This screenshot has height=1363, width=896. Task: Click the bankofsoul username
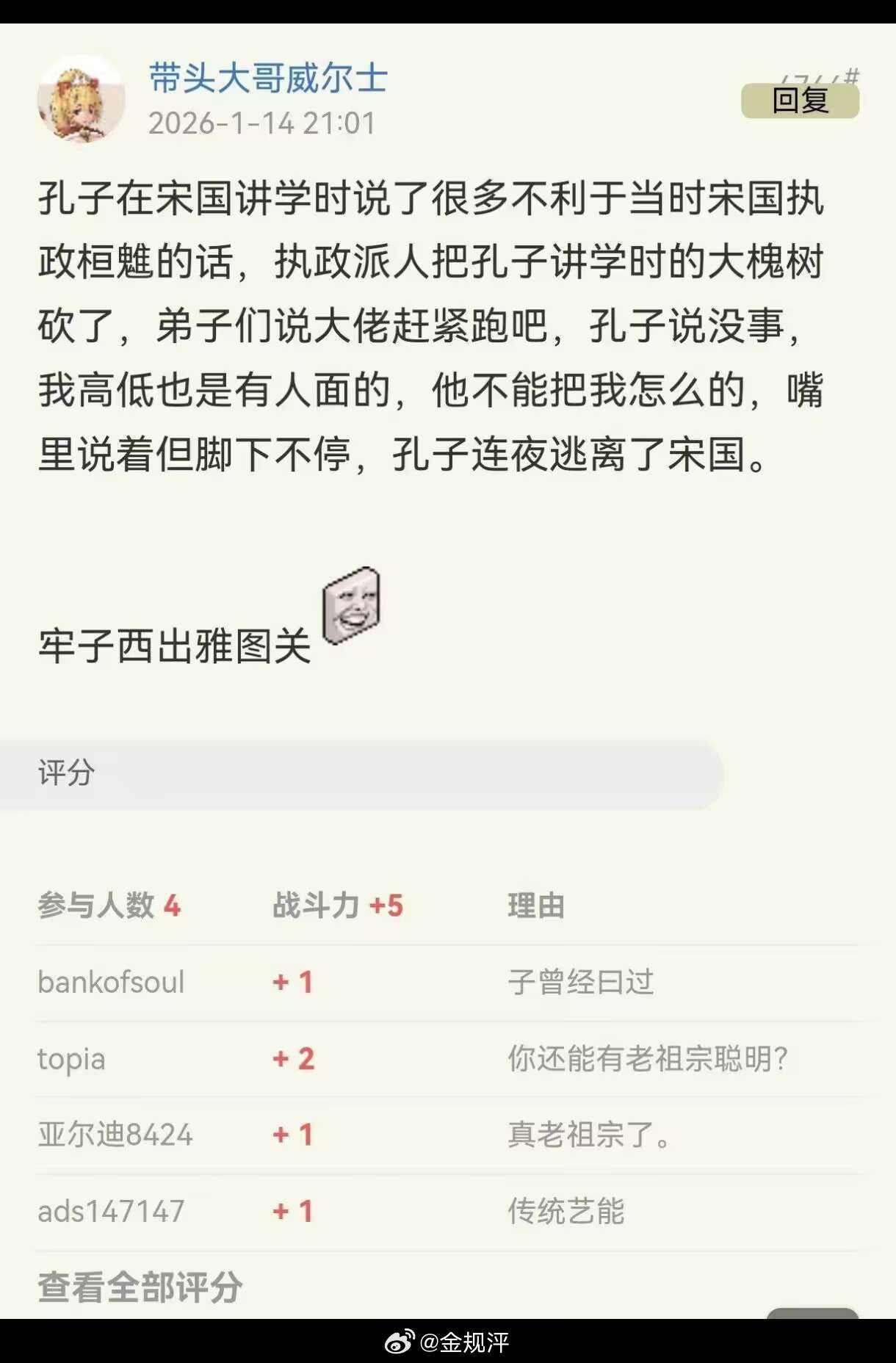pyautogui.click(x=111, y=980)
